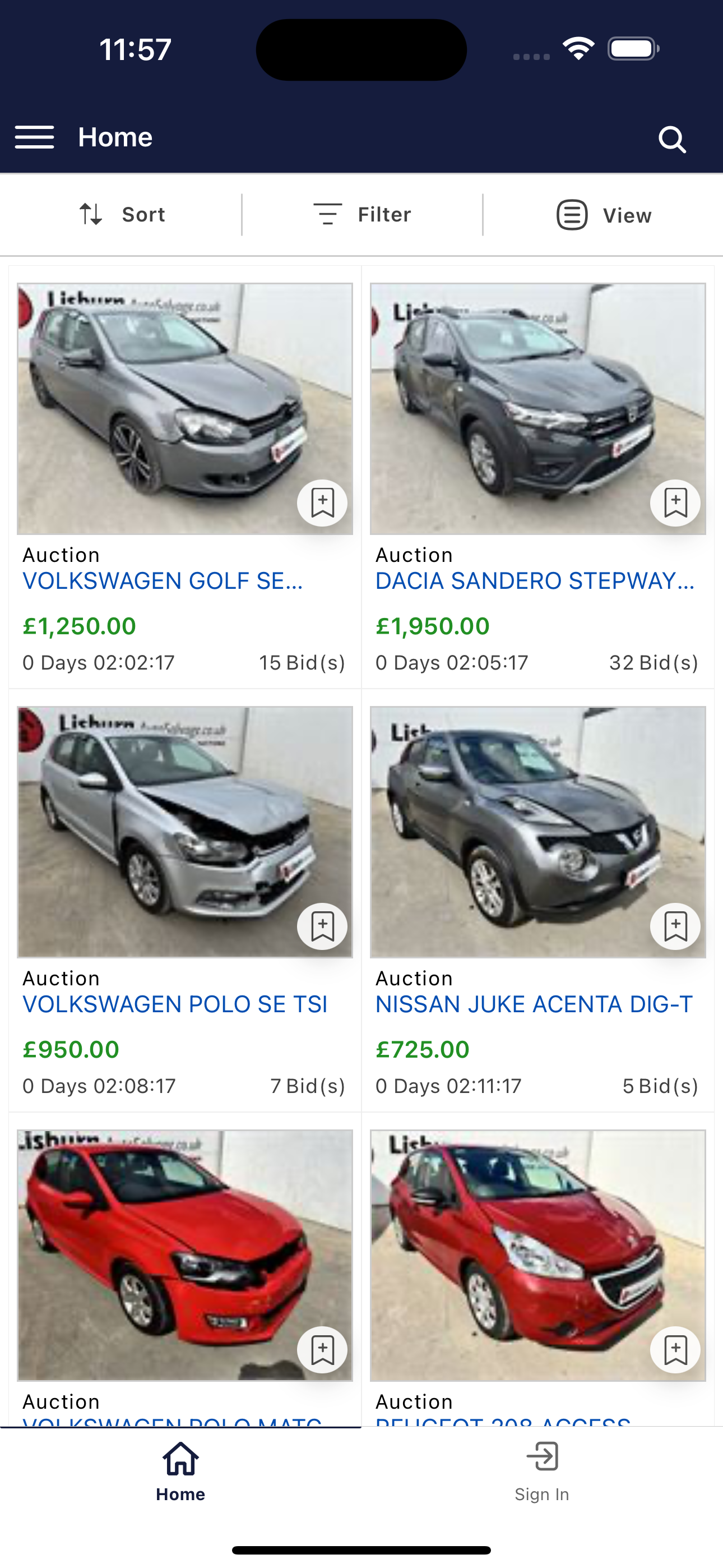Viewport: 723px width, 1568px height.
Task: Select the Home tab icon
Action: [179, 1458]
